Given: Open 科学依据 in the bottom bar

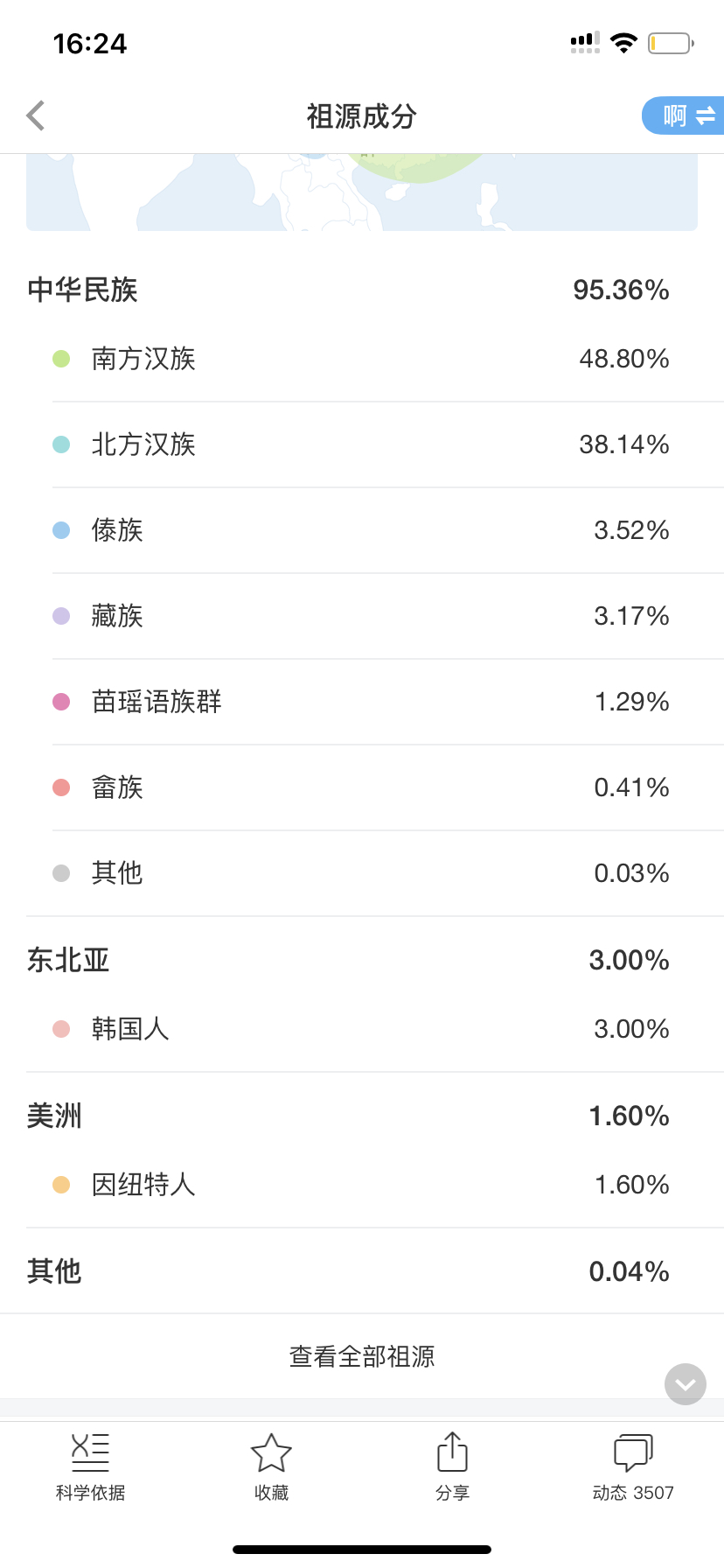Looking at the screenshot, I should click(90, 1467).
